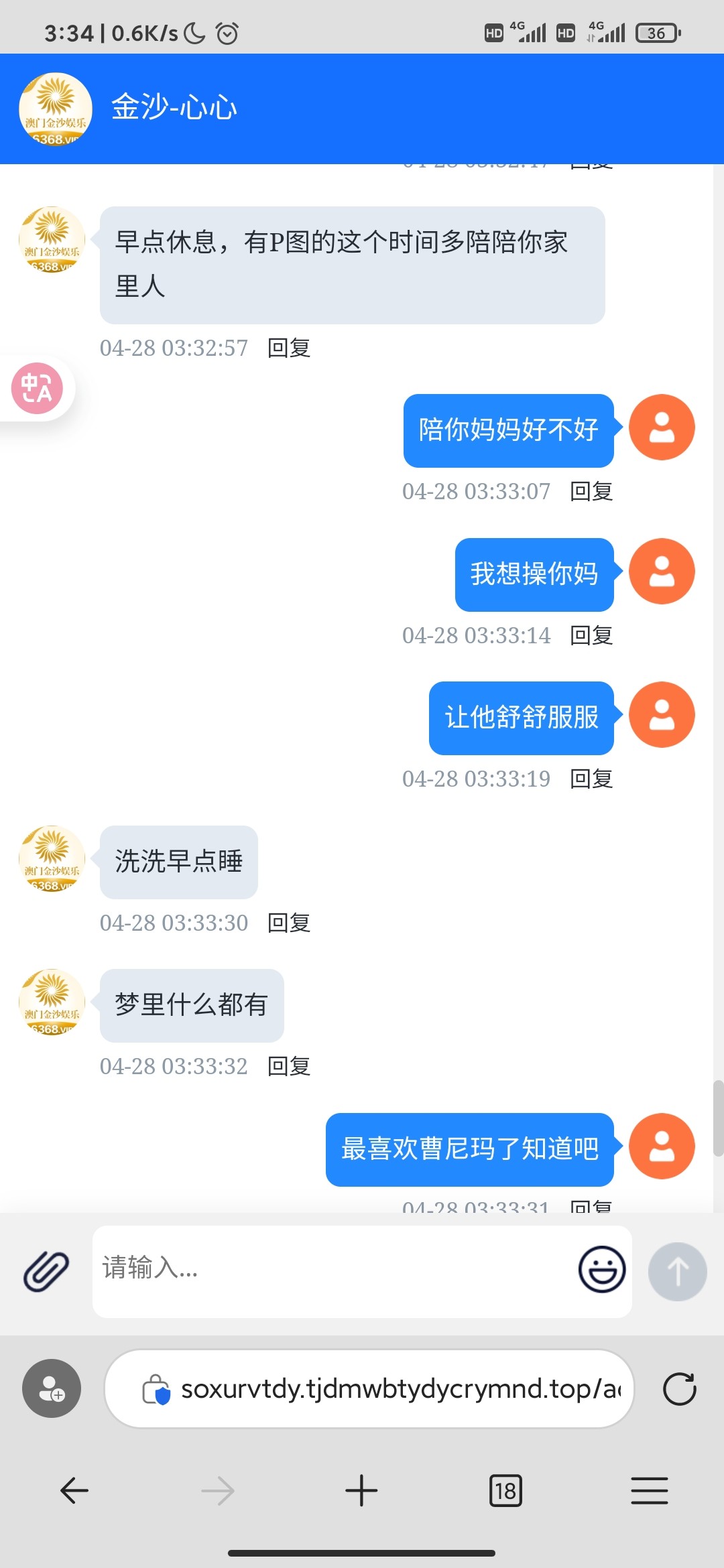Open the browser hamburger menu
The width and height of the screenshot is (724, 1568).
point(649,1491)
